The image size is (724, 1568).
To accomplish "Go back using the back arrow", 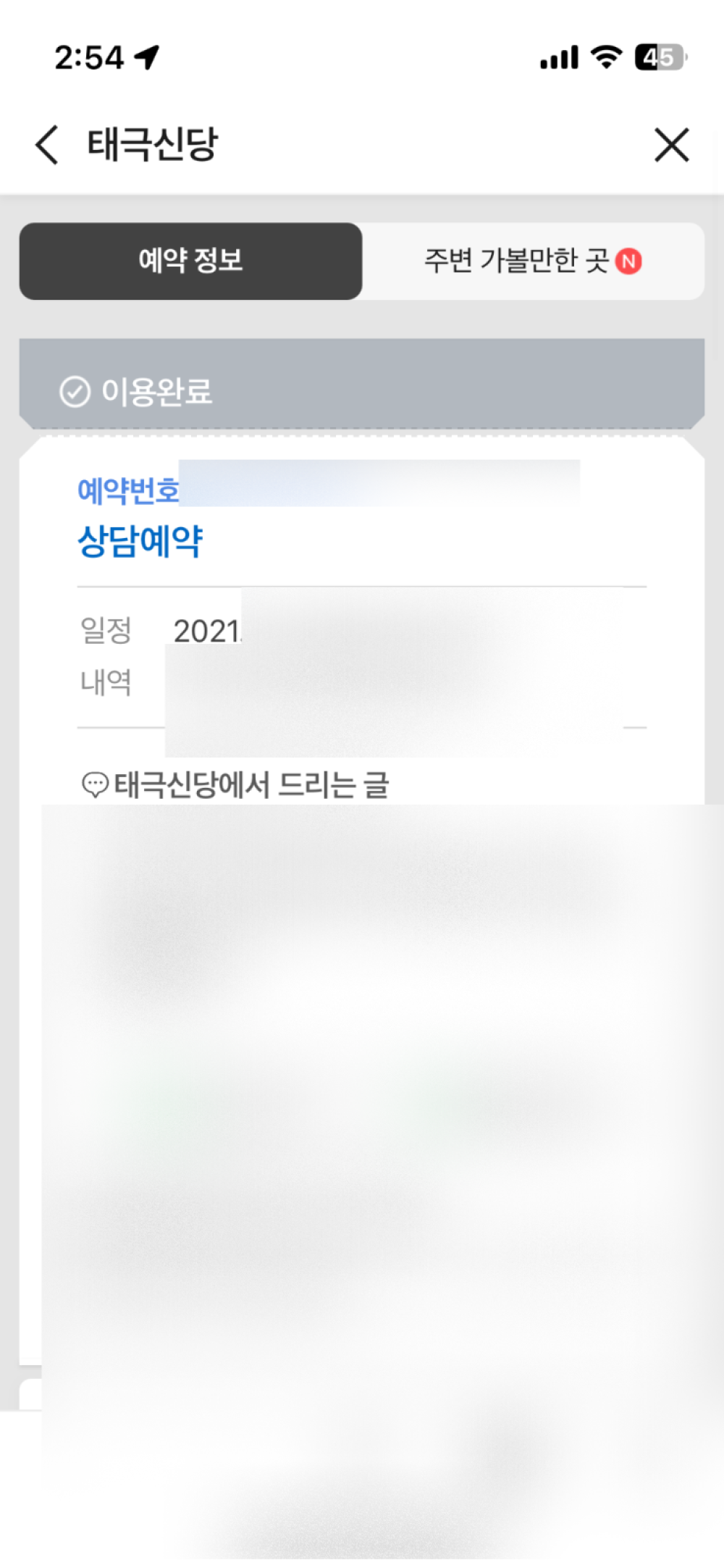I will pyautogui.click(x=48, y=145).
